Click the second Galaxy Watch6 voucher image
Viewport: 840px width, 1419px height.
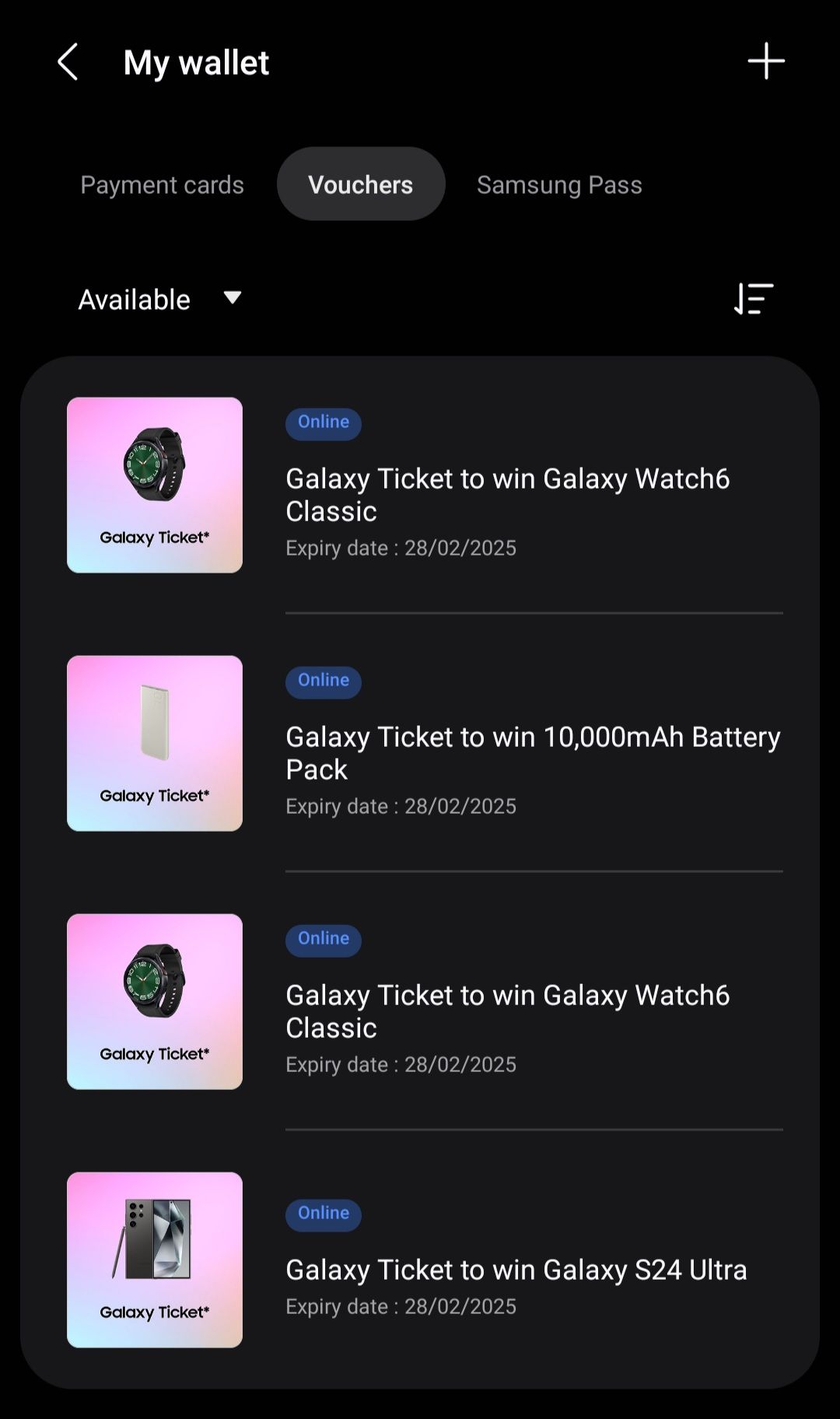point(154,1002)
